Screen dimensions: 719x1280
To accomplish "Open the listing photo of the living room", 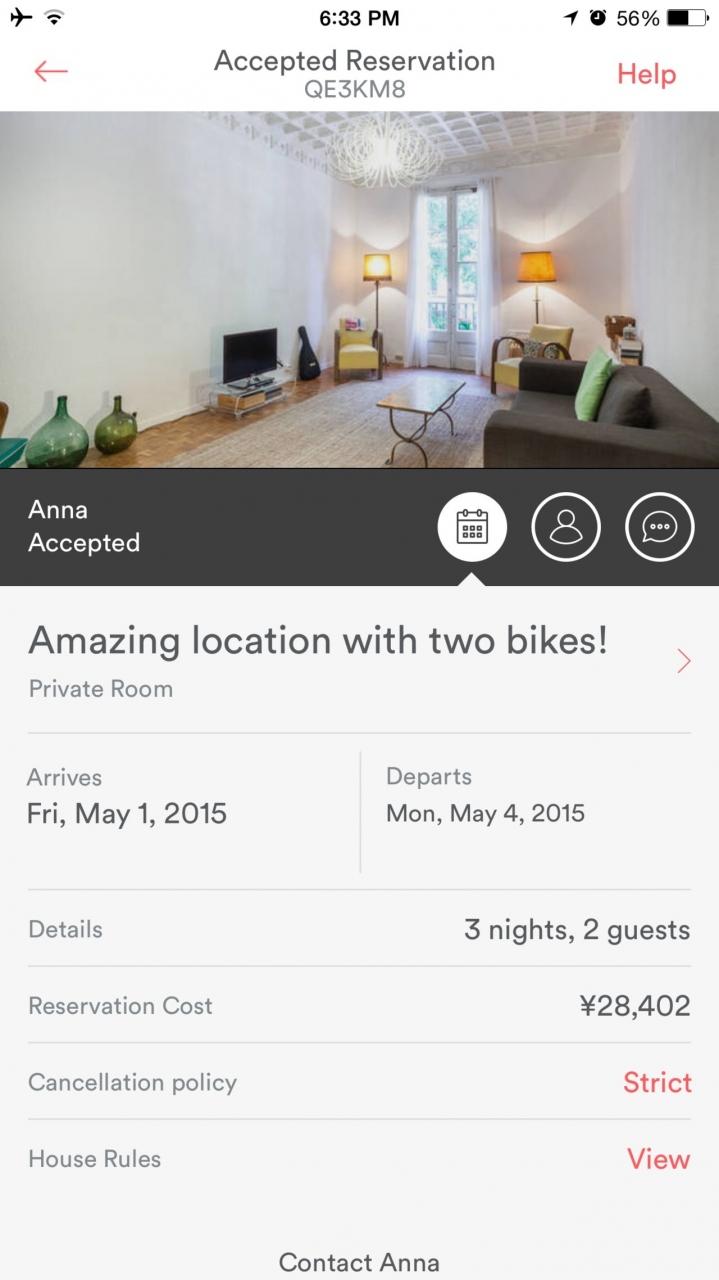I will (x=360, y=290).
